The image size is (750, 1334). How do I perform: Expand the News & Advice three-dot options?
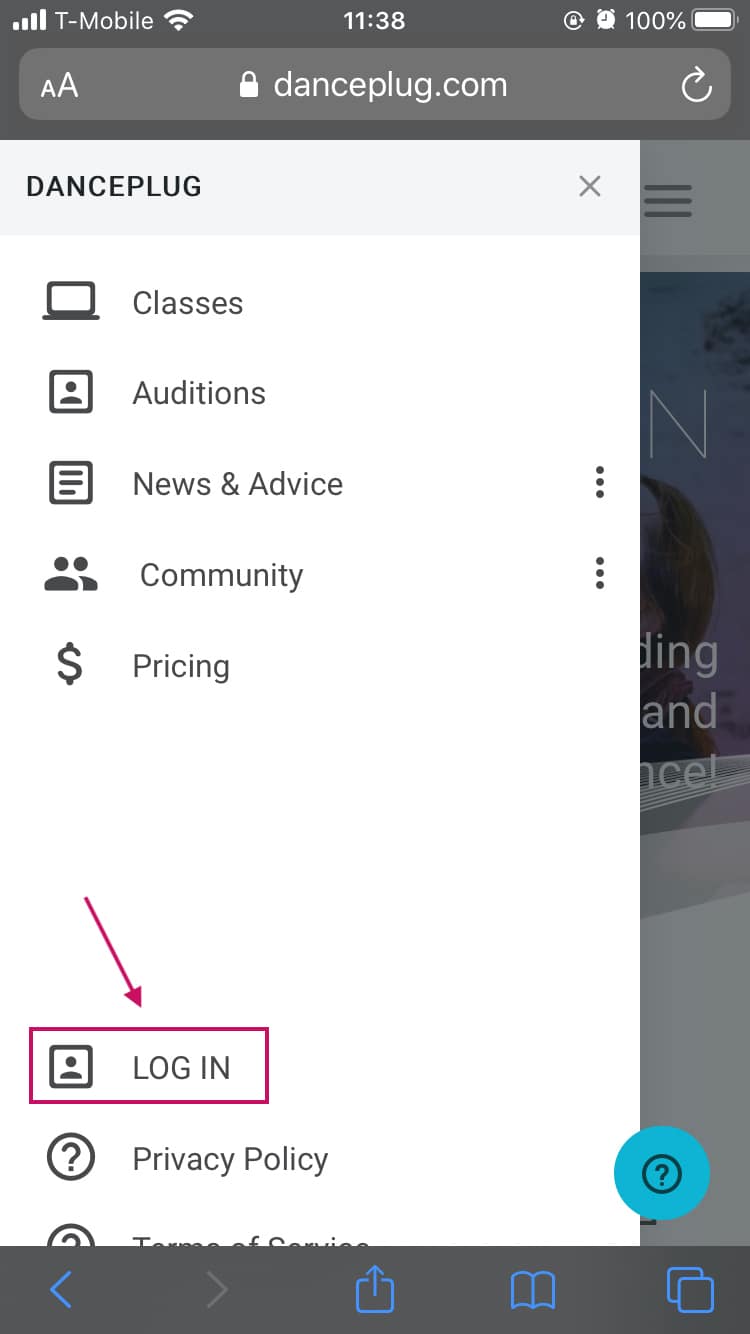(599, 482)
